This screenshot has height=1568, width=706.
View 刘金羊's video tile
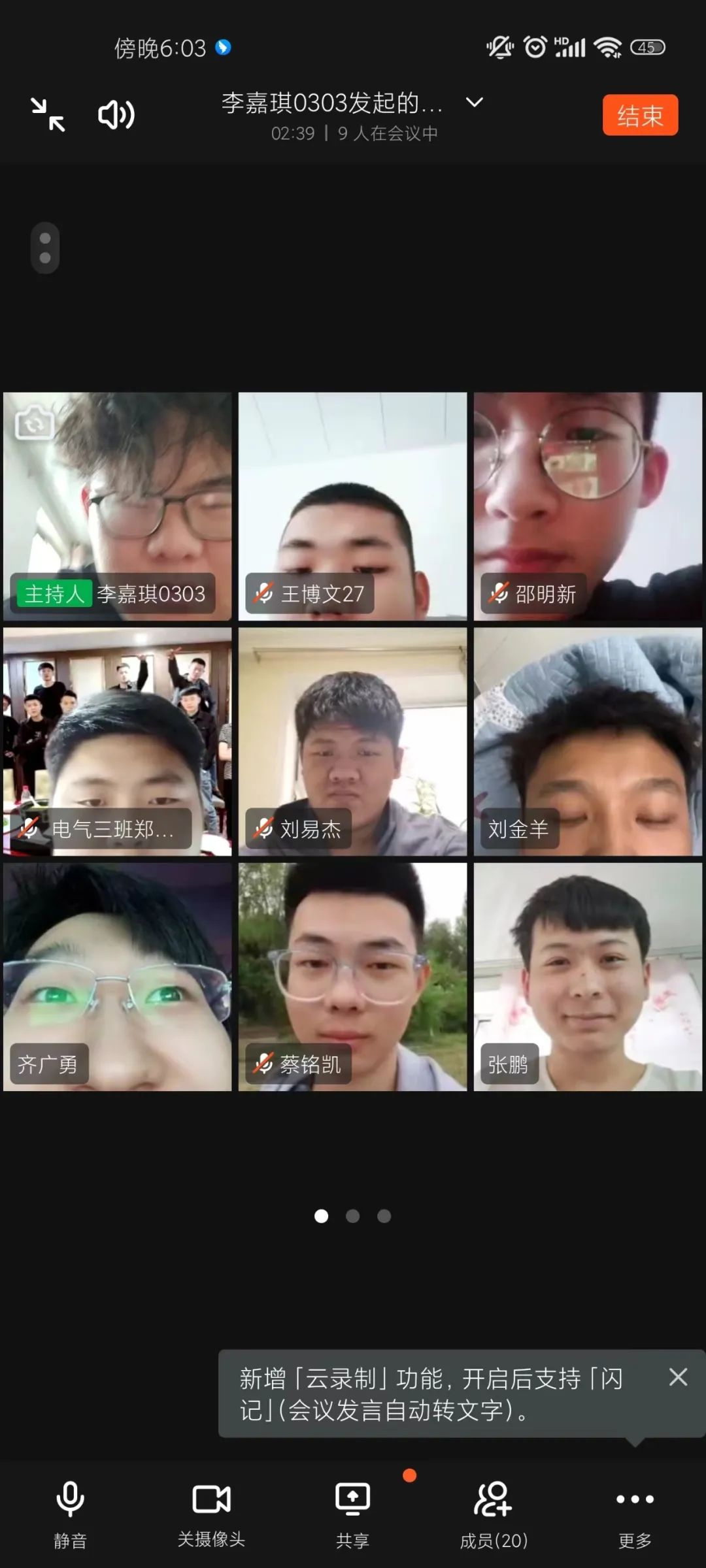[x=588, y=741]
